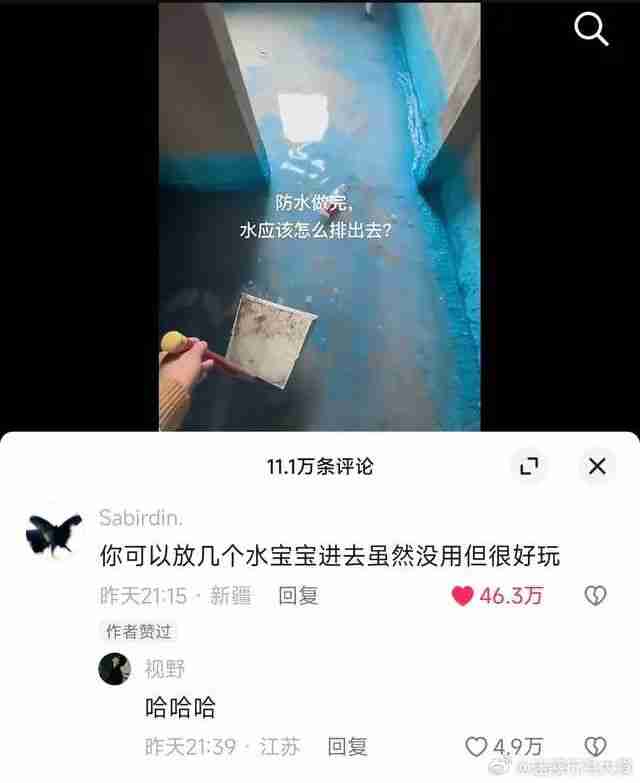The image size is (640, 783).
Task: Open 视野's profile avatar
Action: (115, 669)
